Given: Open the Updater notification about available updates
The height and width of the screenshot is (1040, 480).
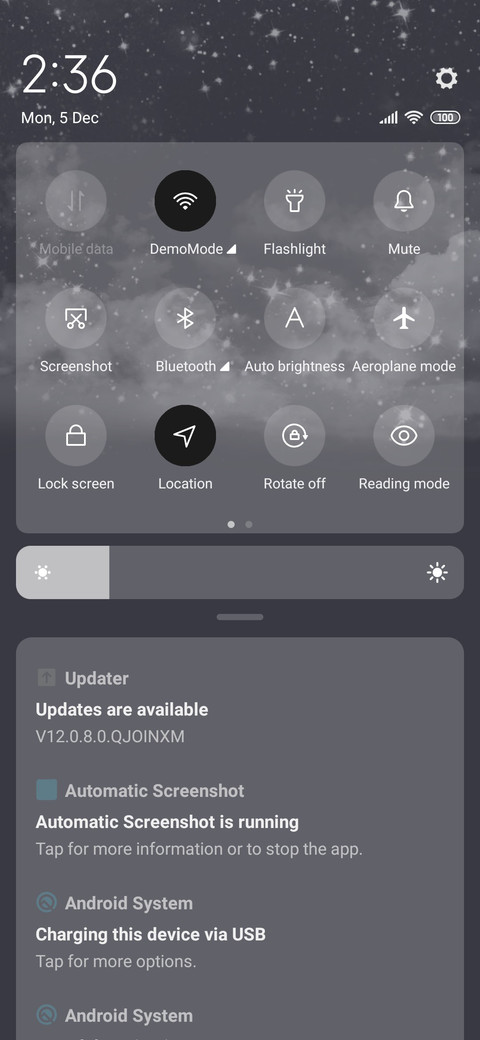Looking at the screenshot, I should point(240,707).
